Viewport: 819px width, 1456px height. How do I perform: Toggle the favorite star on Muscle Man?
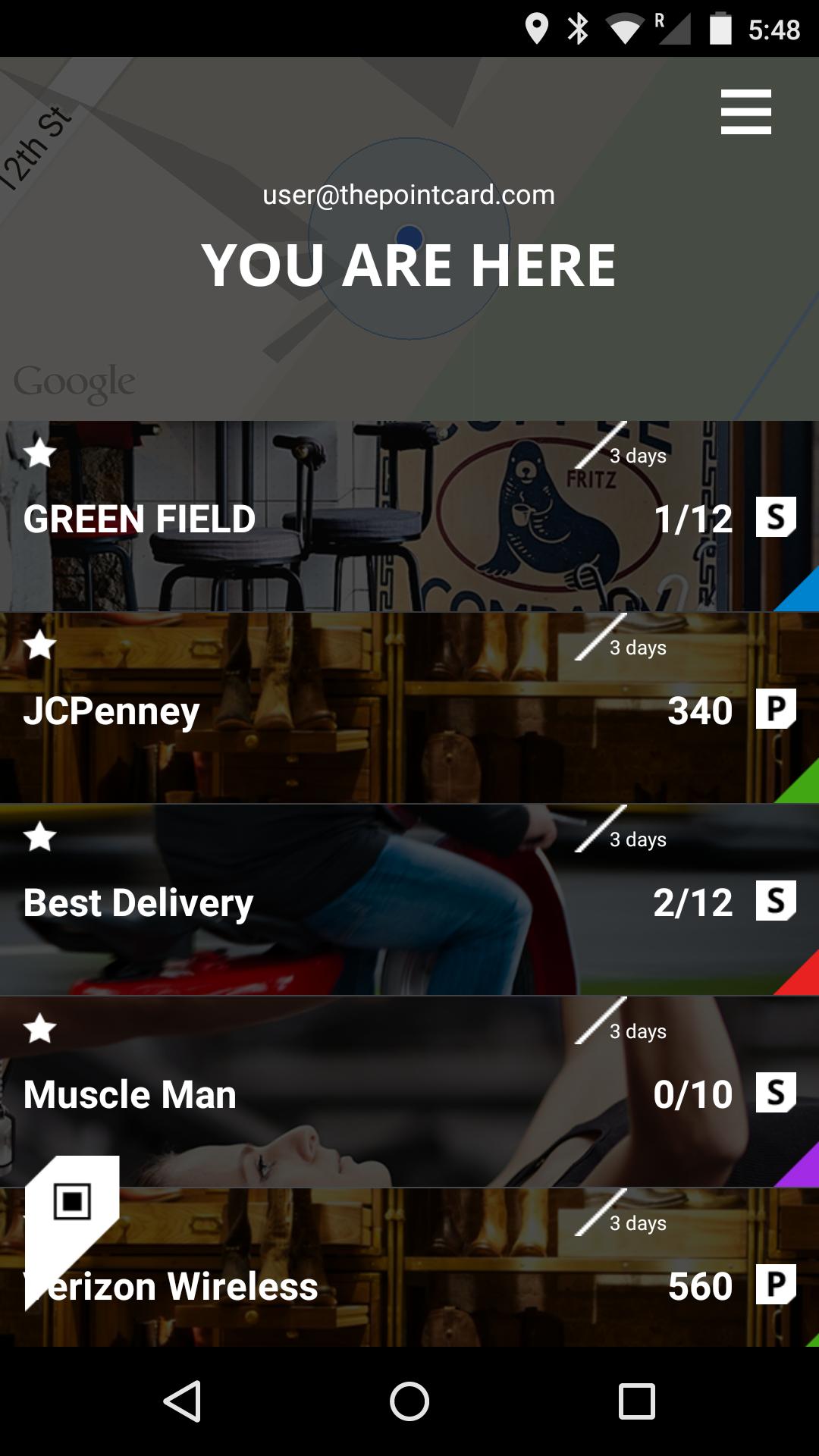point(40,1029)
